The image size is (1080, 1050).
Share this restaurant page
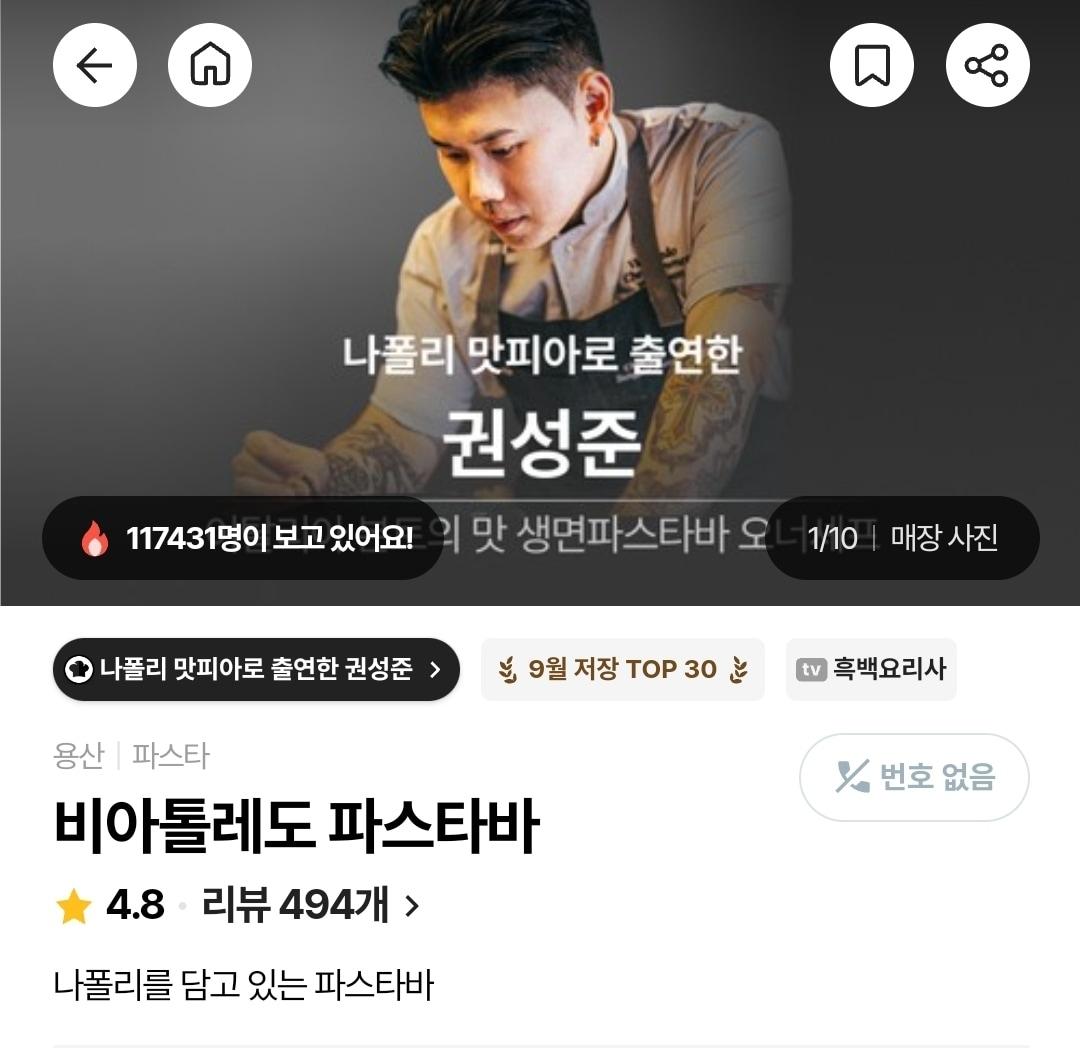[987, 65]
